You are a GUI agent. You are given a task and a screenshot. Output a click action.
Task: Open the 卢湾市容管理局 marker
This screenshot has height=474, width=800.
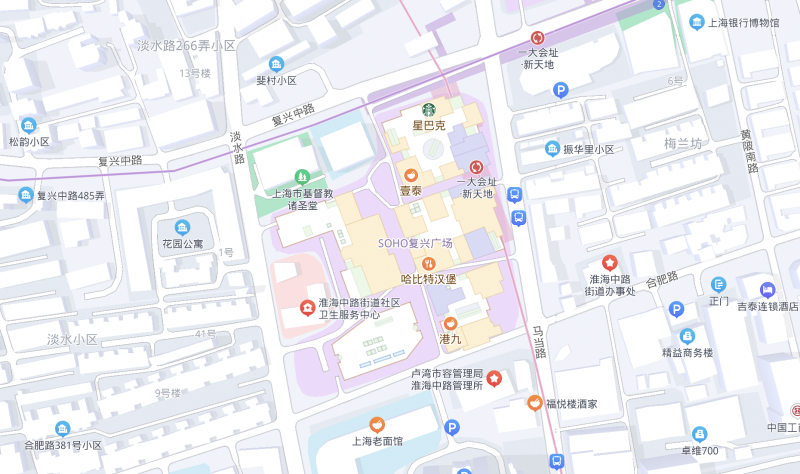(x=493, y=378)
